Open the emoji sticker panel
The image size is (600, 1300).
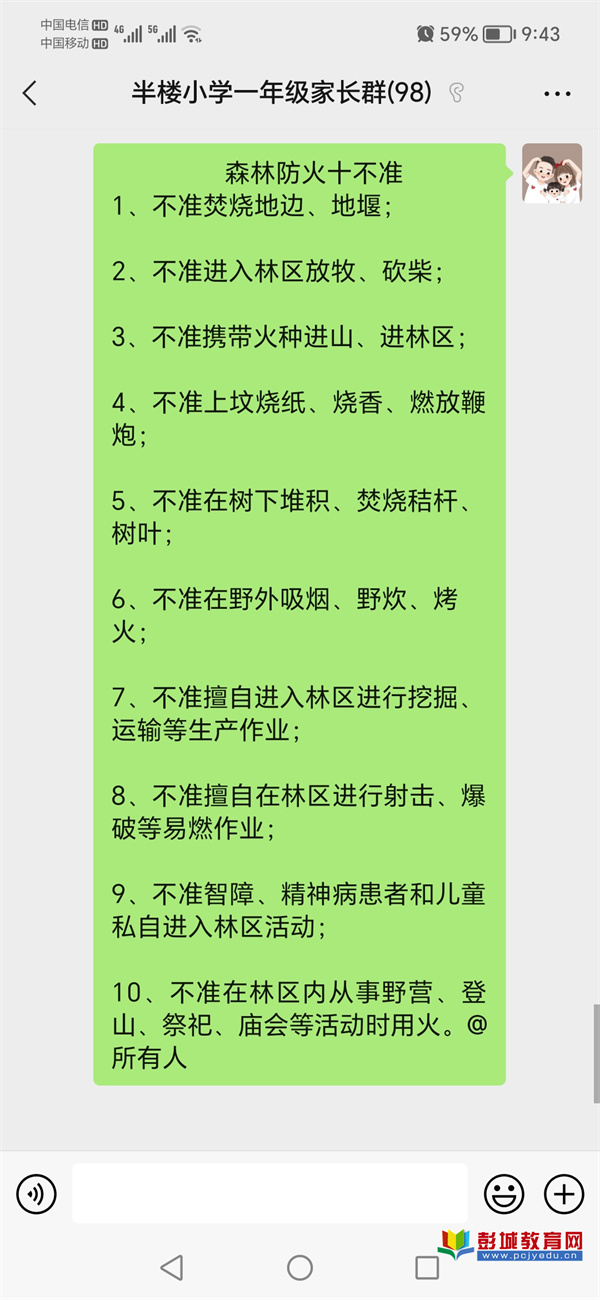[x=504, y=1193]
